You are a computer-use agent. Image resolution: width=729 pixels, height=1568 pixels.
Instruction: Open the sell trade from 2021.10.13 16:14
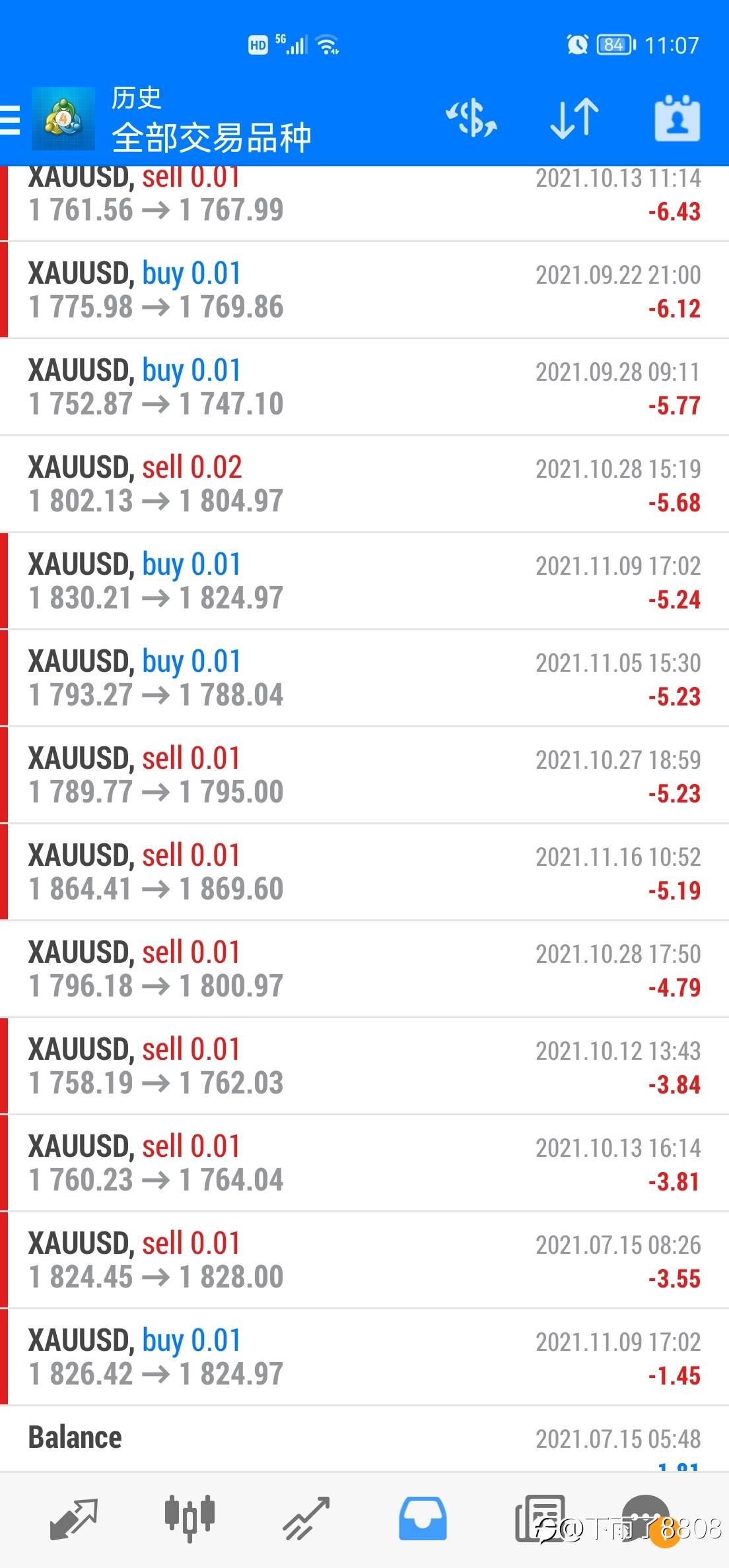364,1163
